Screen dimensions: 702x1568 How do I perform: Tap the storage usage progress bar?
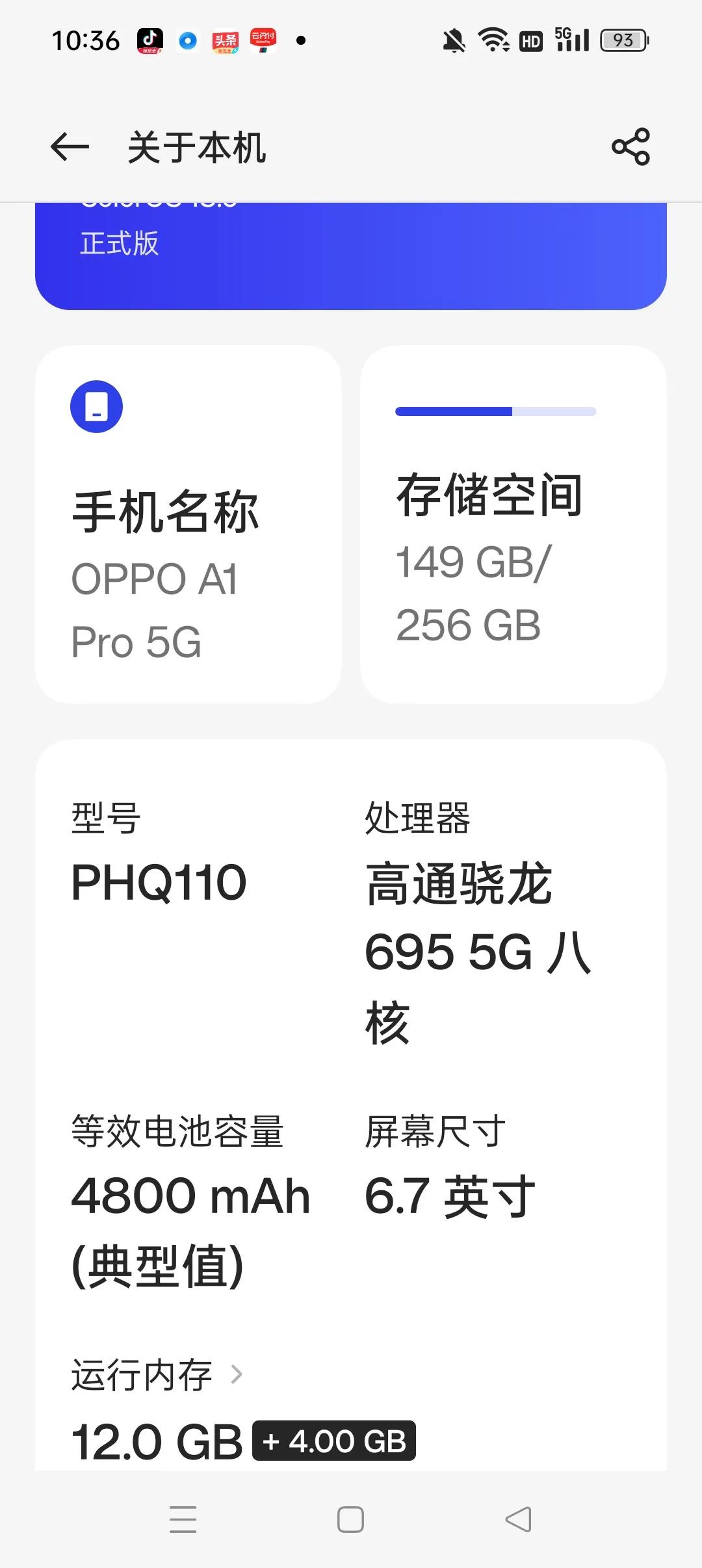click(x=495, y=411)
